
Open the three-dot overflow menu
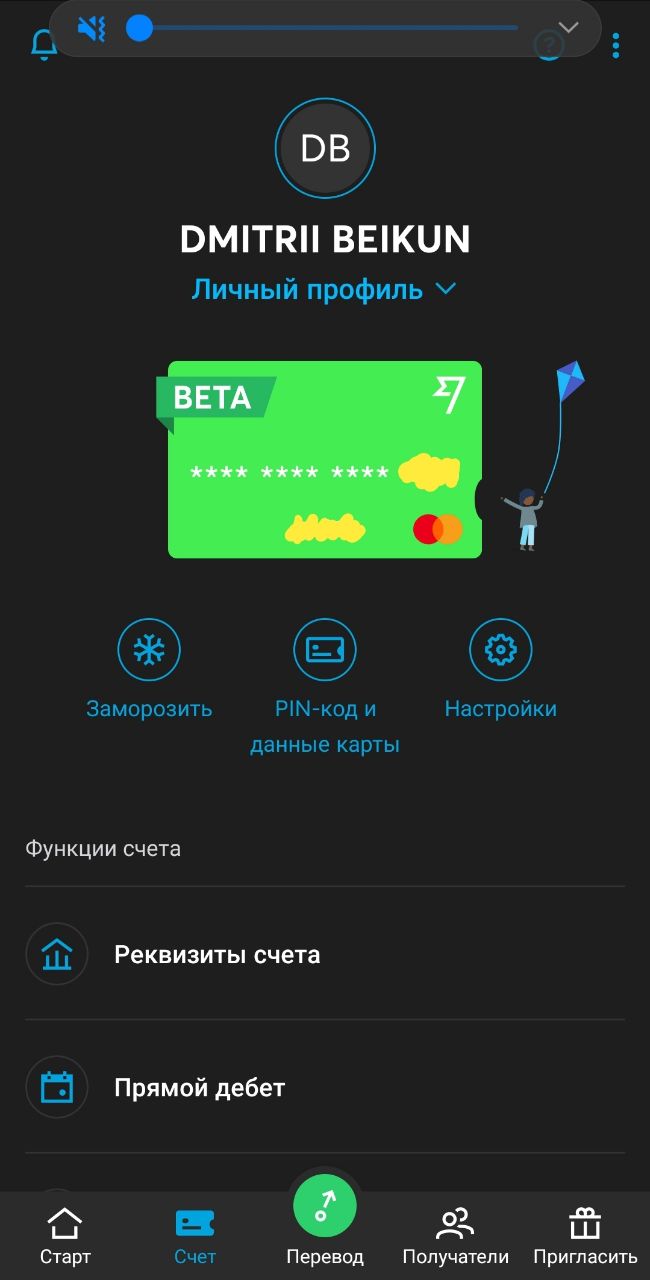(616, 45)
